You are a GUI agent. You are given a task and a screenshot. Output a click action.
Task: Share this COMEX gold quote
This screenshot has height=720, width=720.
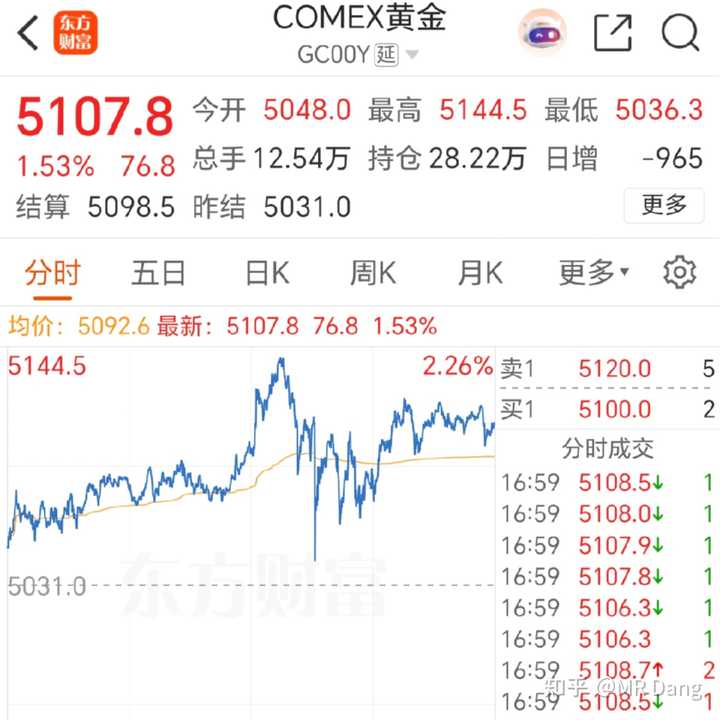[612, 33]
